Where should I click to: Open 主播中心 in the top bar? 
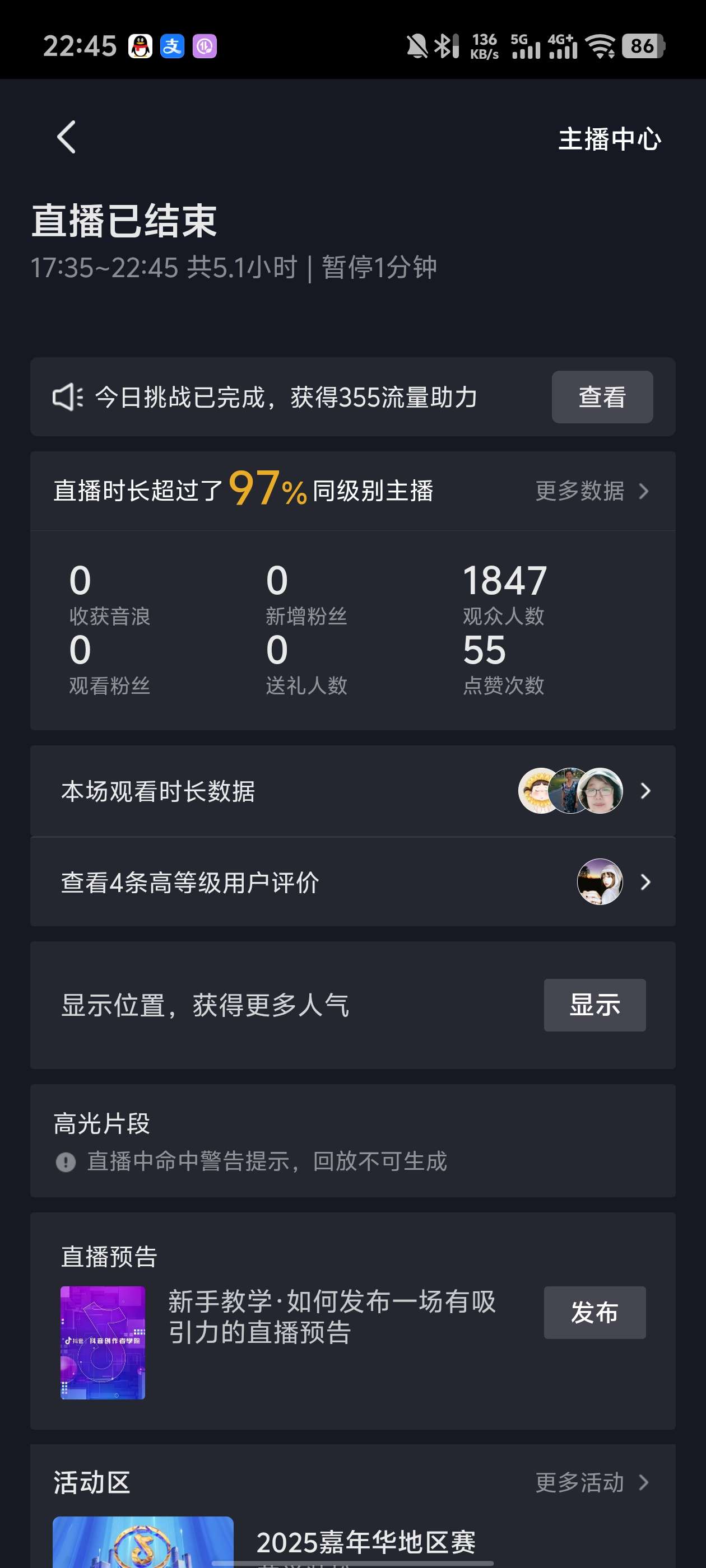[609, 139]
